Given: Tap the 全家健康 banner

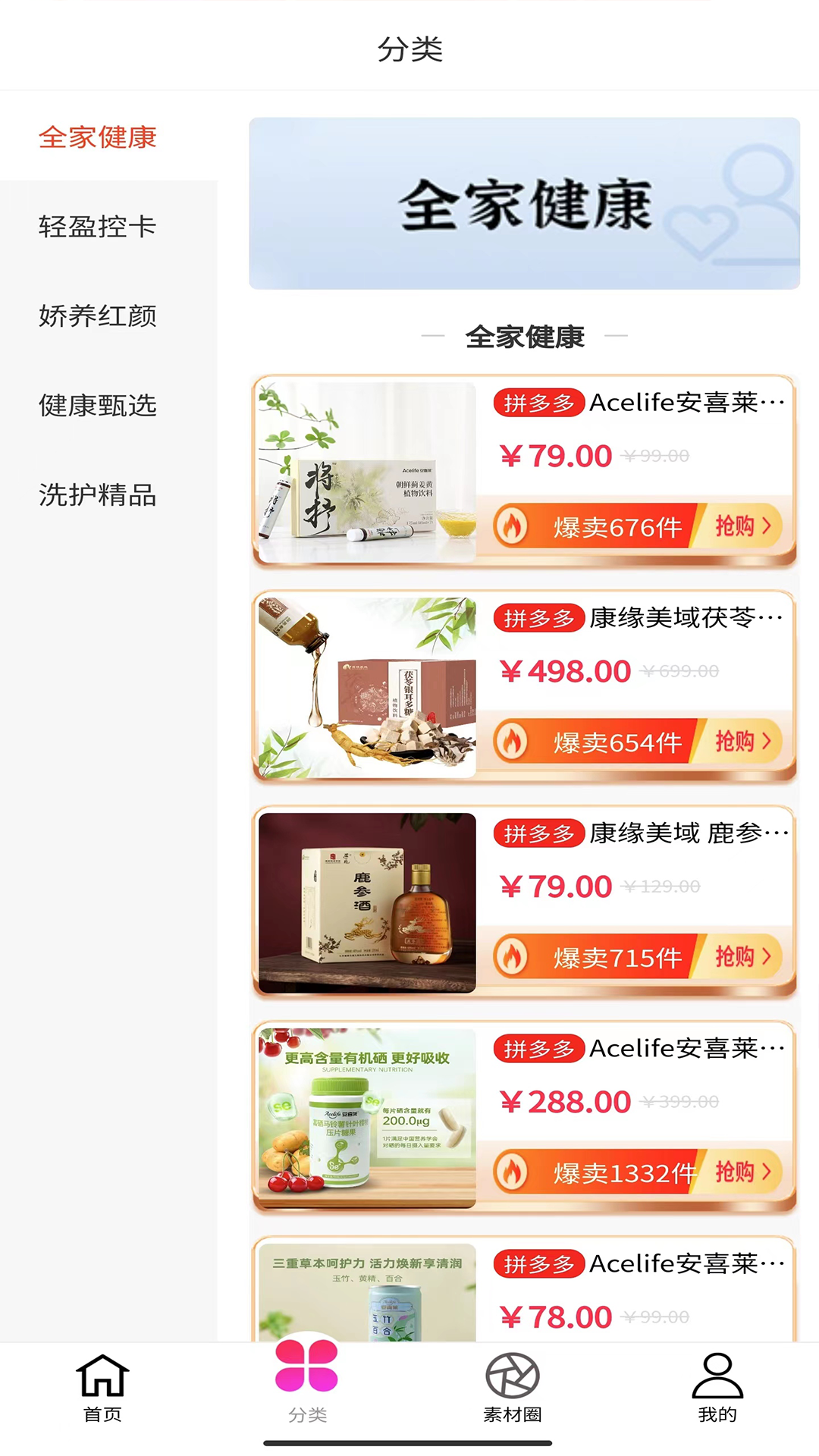Looking at the screenshot, I should click(x=524, y=203).
